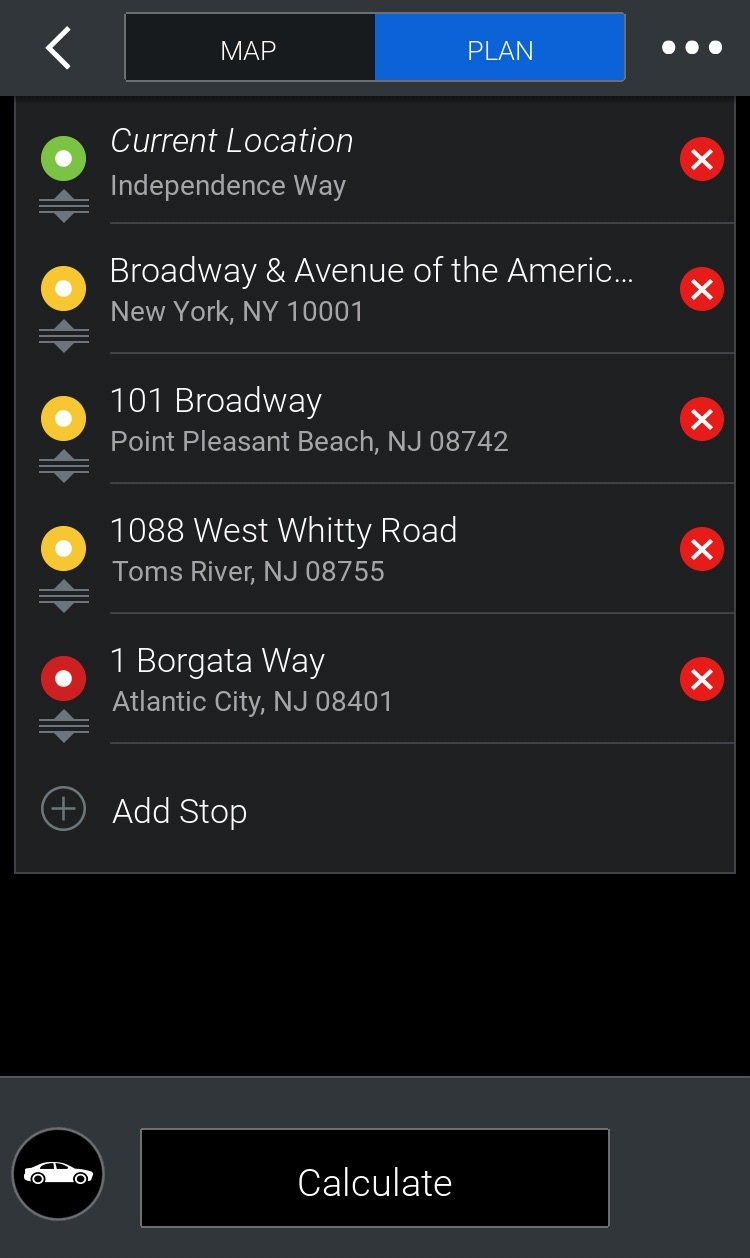Tap the reorder handle for 101 Broadway

64,466
